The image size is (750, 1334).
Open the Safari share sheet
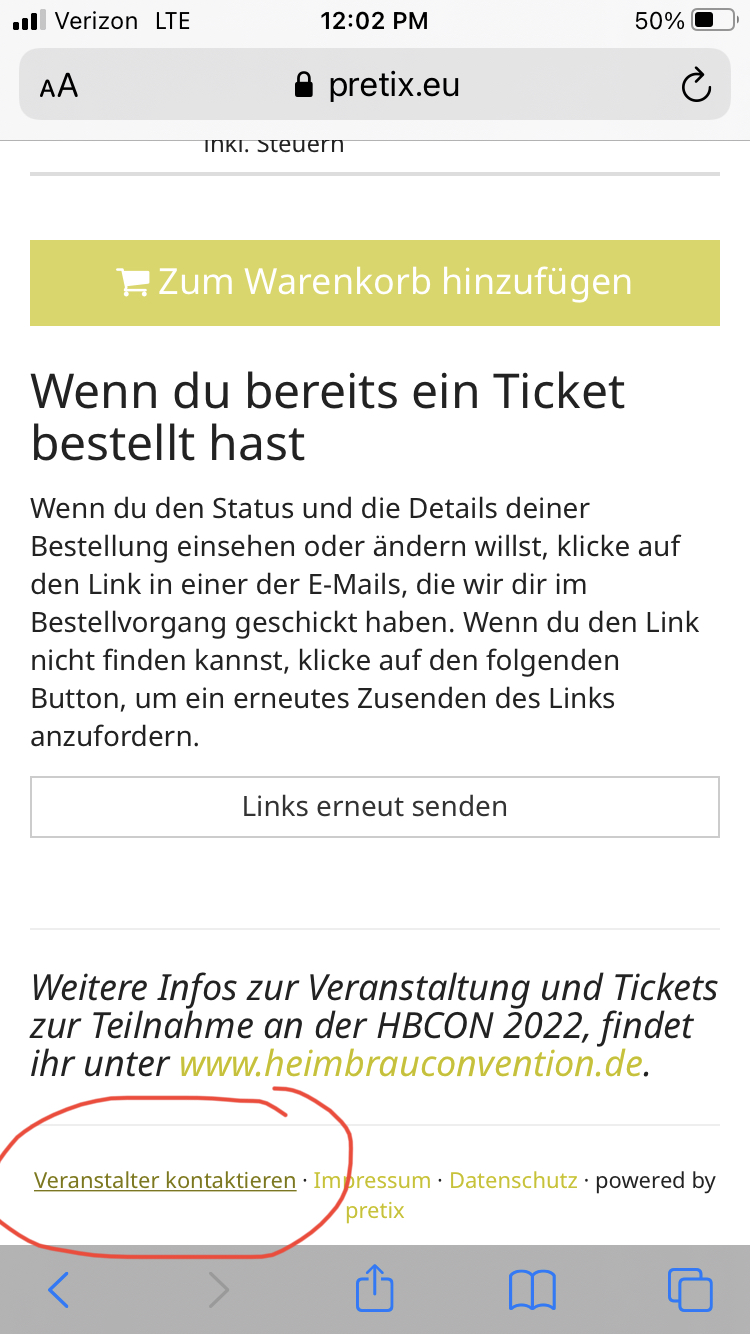pyautogui.click(x=375, y=1288)
